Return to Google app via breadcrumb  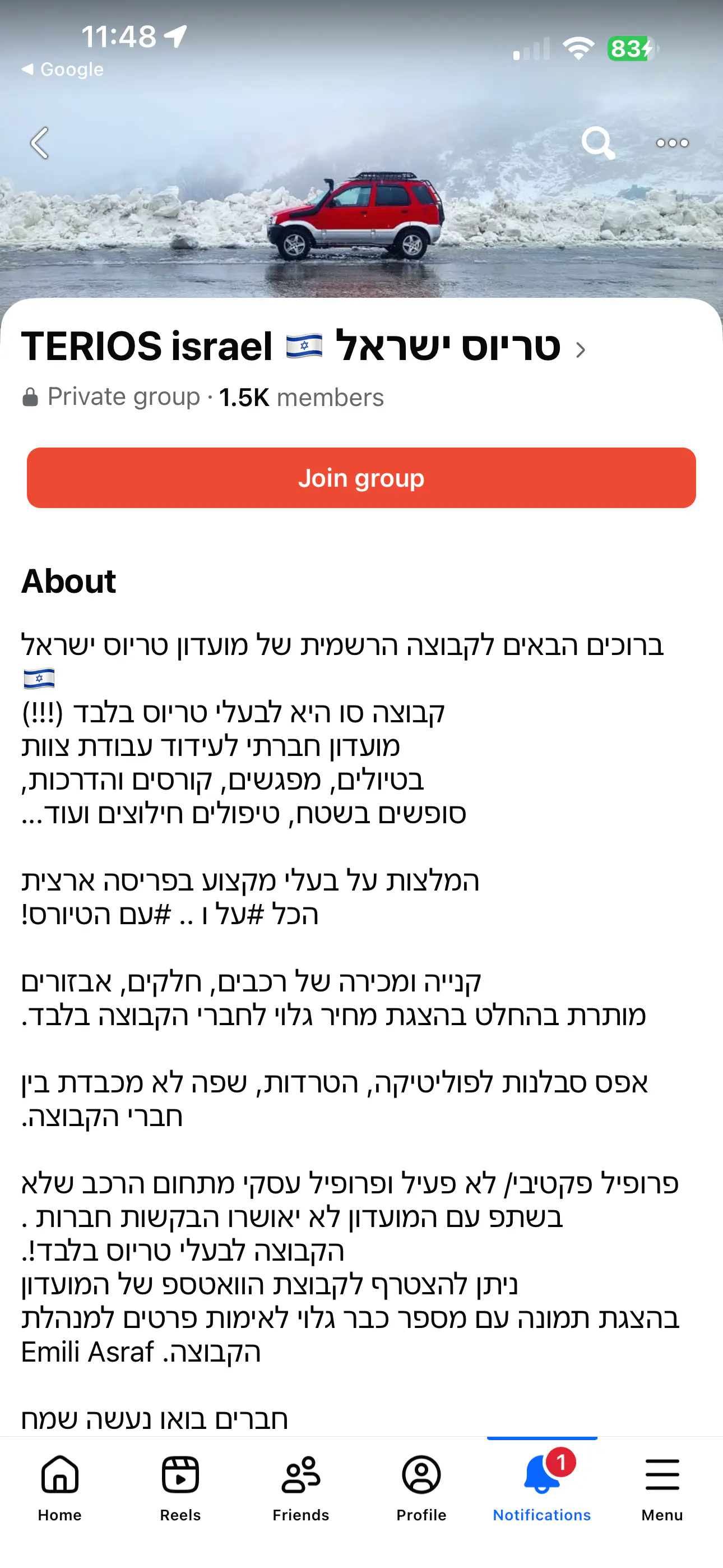pos(63,70)
